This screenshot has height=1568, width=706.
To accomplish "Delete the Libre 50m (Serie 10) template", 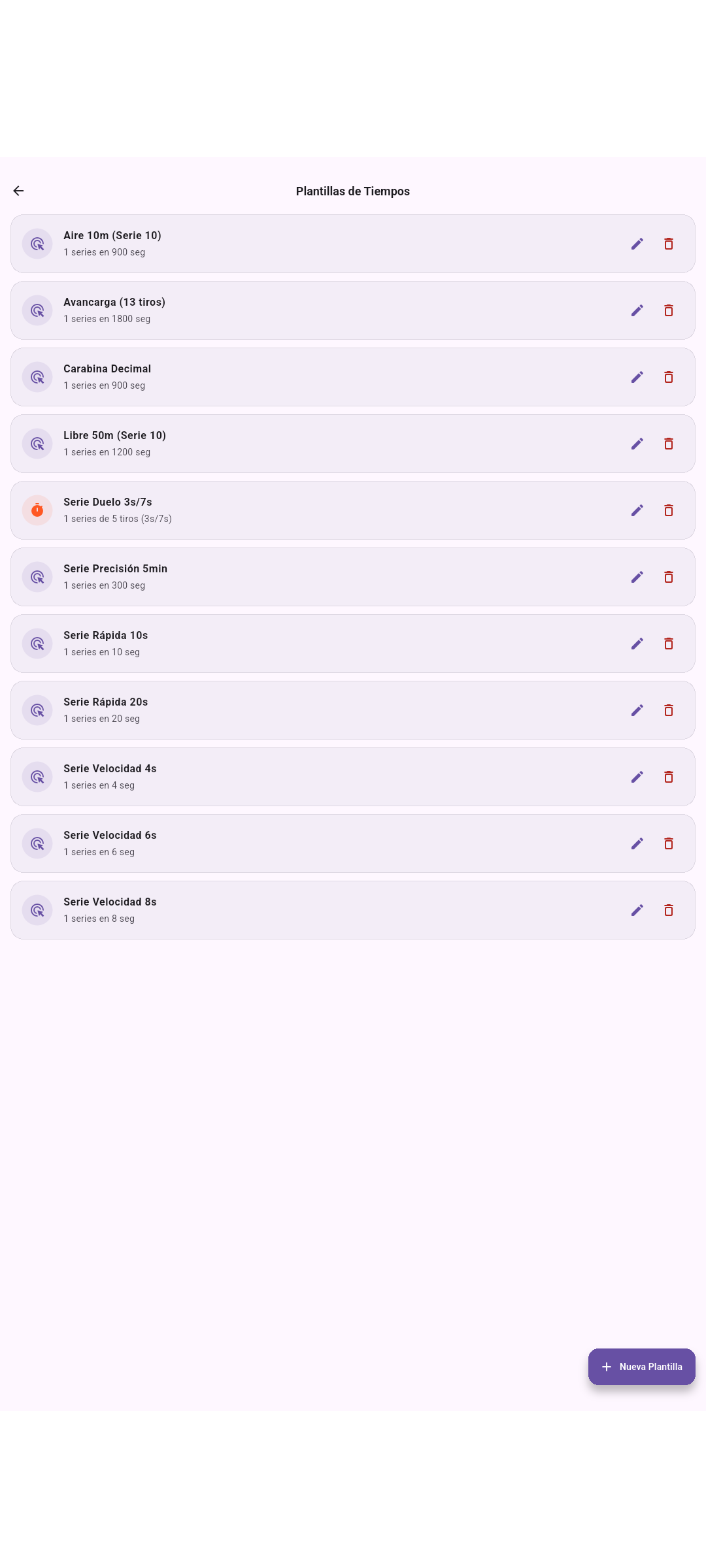I will (669, 444).
